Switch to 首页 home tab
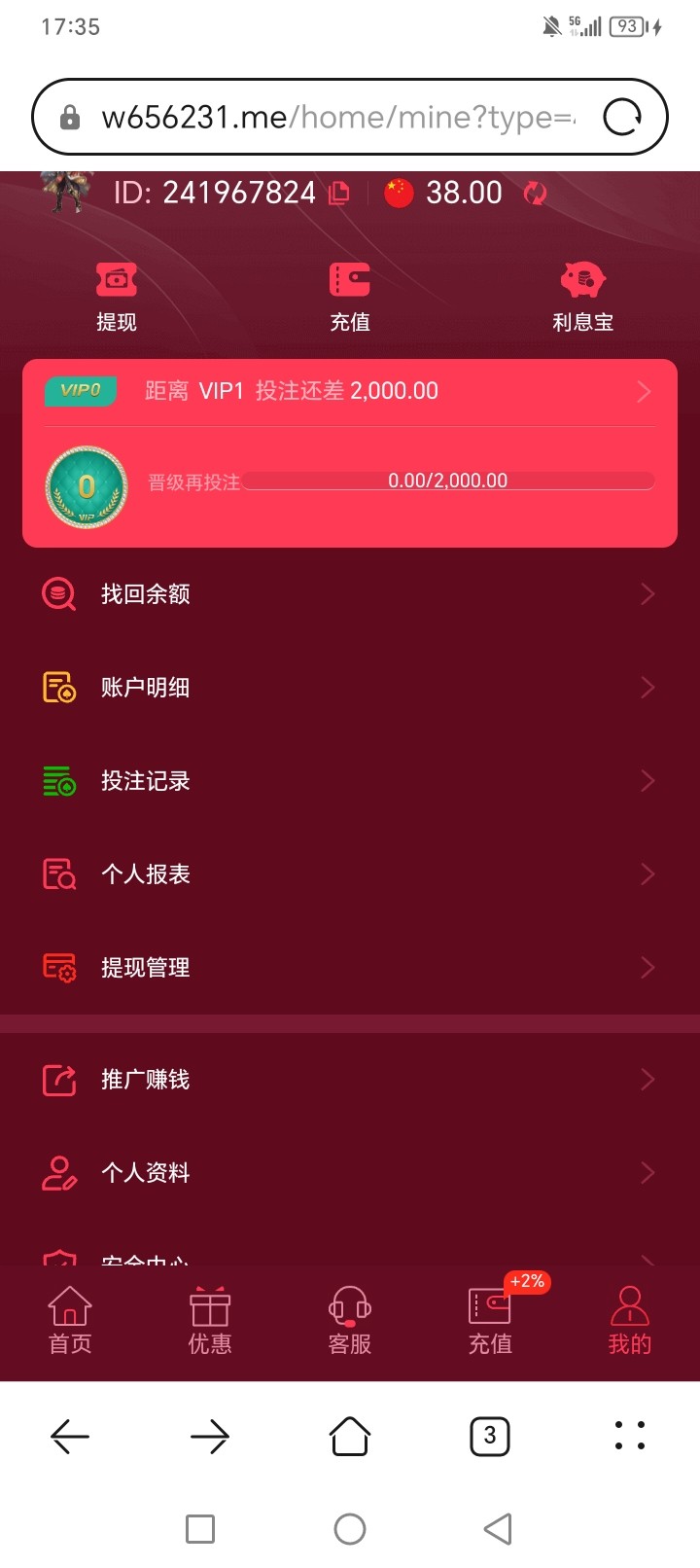The width and height of the screenshot is (700, 1568). click(70, 1320)
